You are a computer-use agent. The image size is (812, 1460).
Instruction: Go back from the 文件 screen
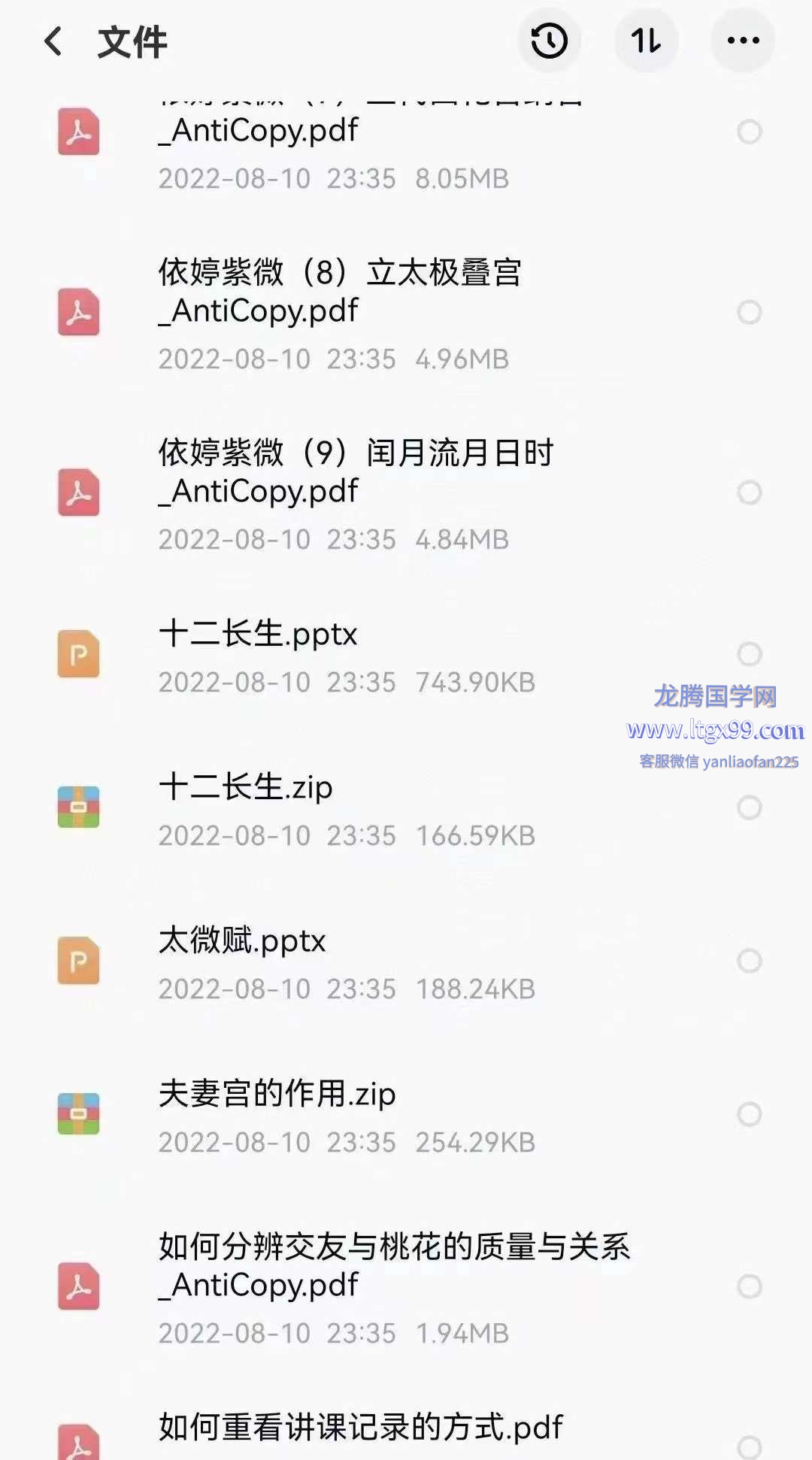53,41
